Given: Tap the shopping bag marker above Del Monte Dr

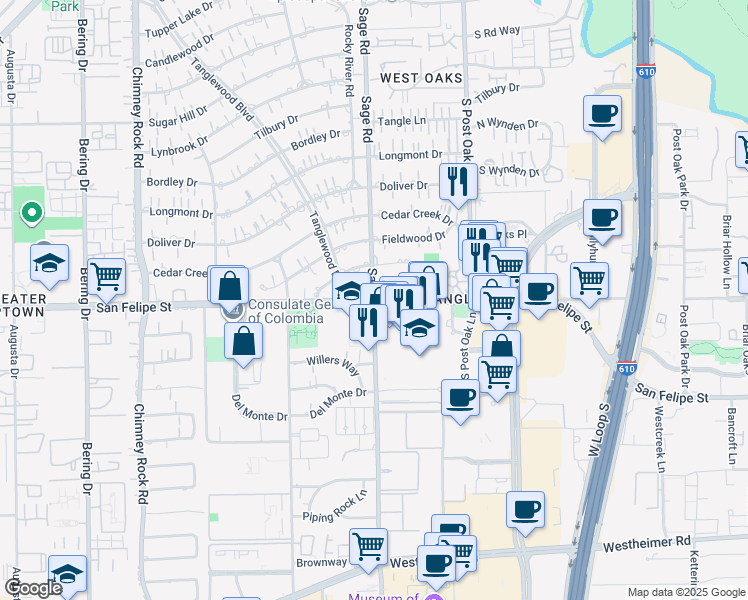Looking at the screenshot, I should coord(243,342).
